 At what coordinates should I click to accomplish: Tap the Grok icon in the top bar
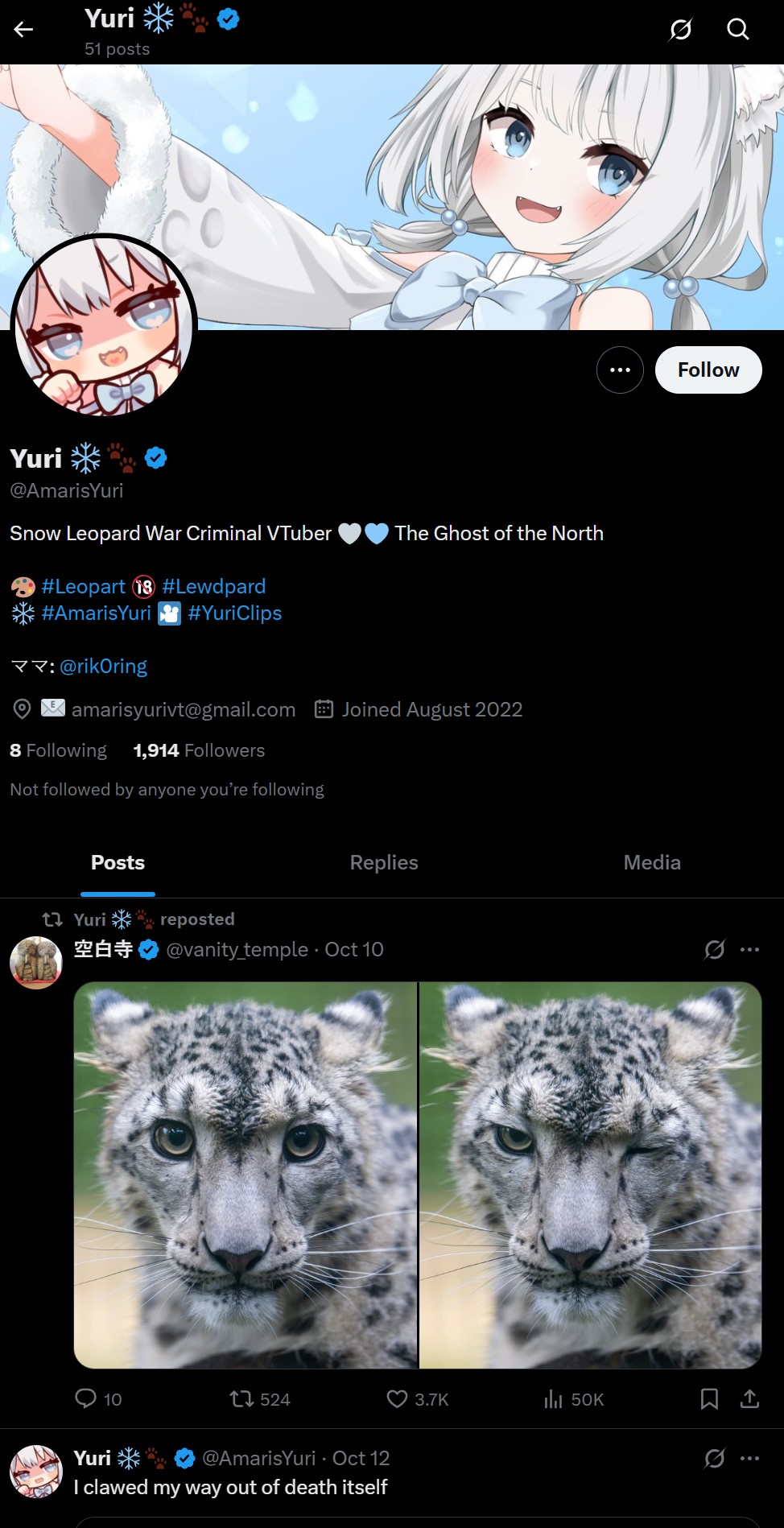[x=680, y=30]
